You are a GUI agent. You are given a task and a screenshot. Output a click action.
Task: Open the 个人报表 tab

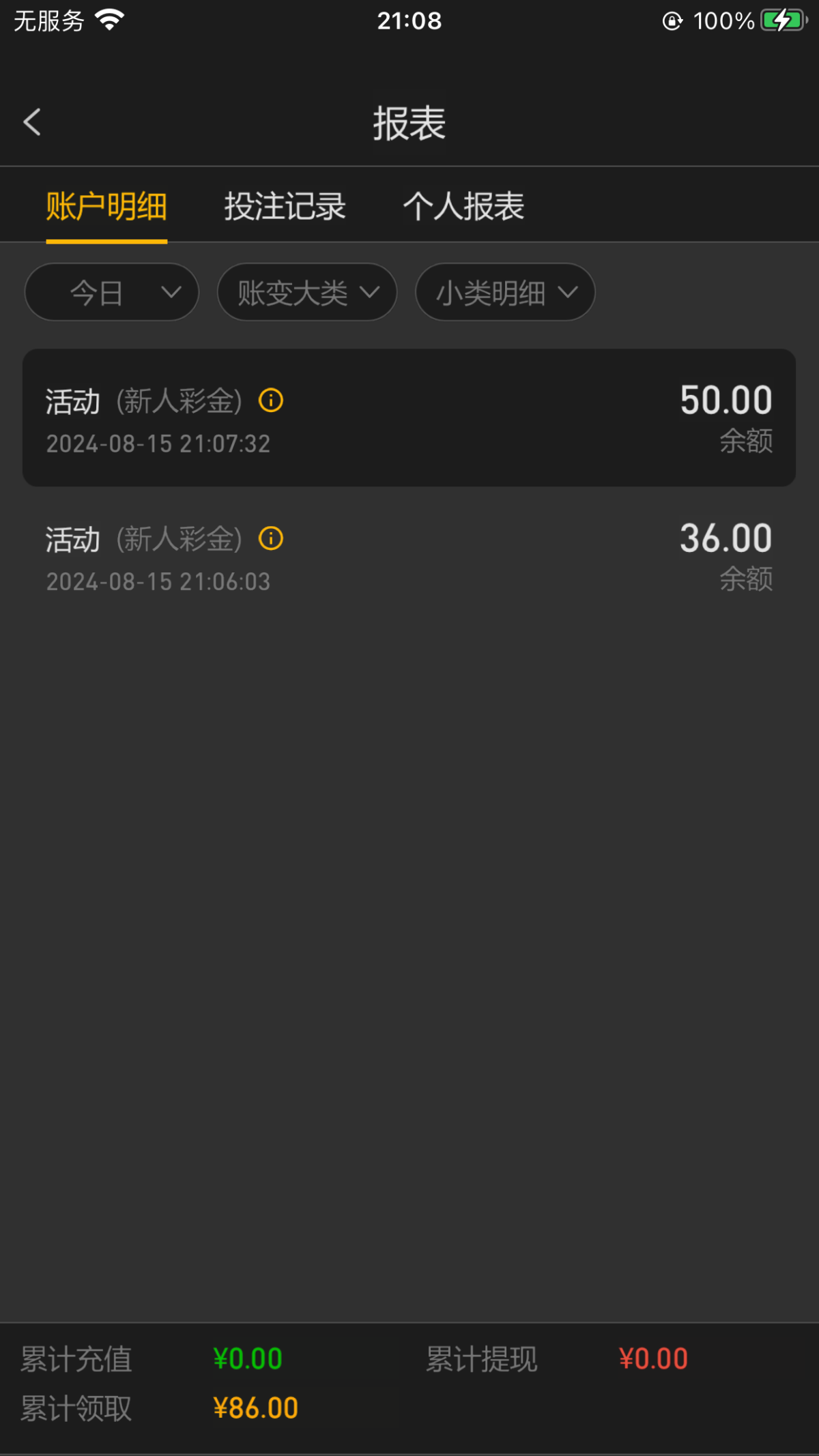(x=463, y=206)
